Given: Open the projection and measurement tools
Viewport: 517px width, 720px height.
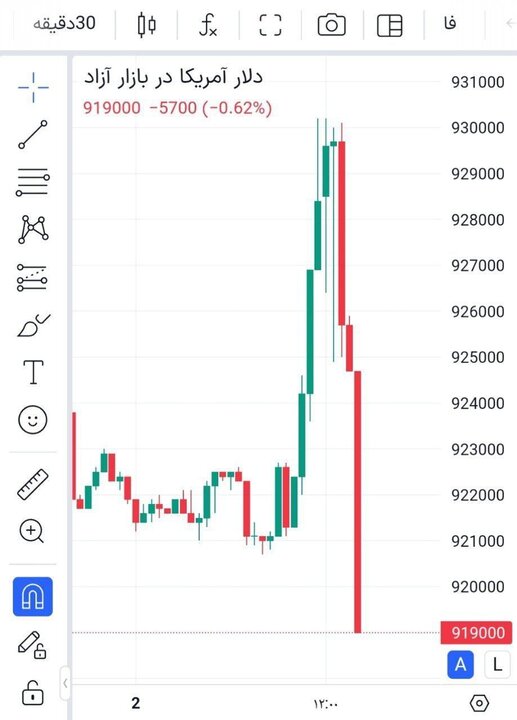Looking at the screenshot, I should click(x=32, y=277).
